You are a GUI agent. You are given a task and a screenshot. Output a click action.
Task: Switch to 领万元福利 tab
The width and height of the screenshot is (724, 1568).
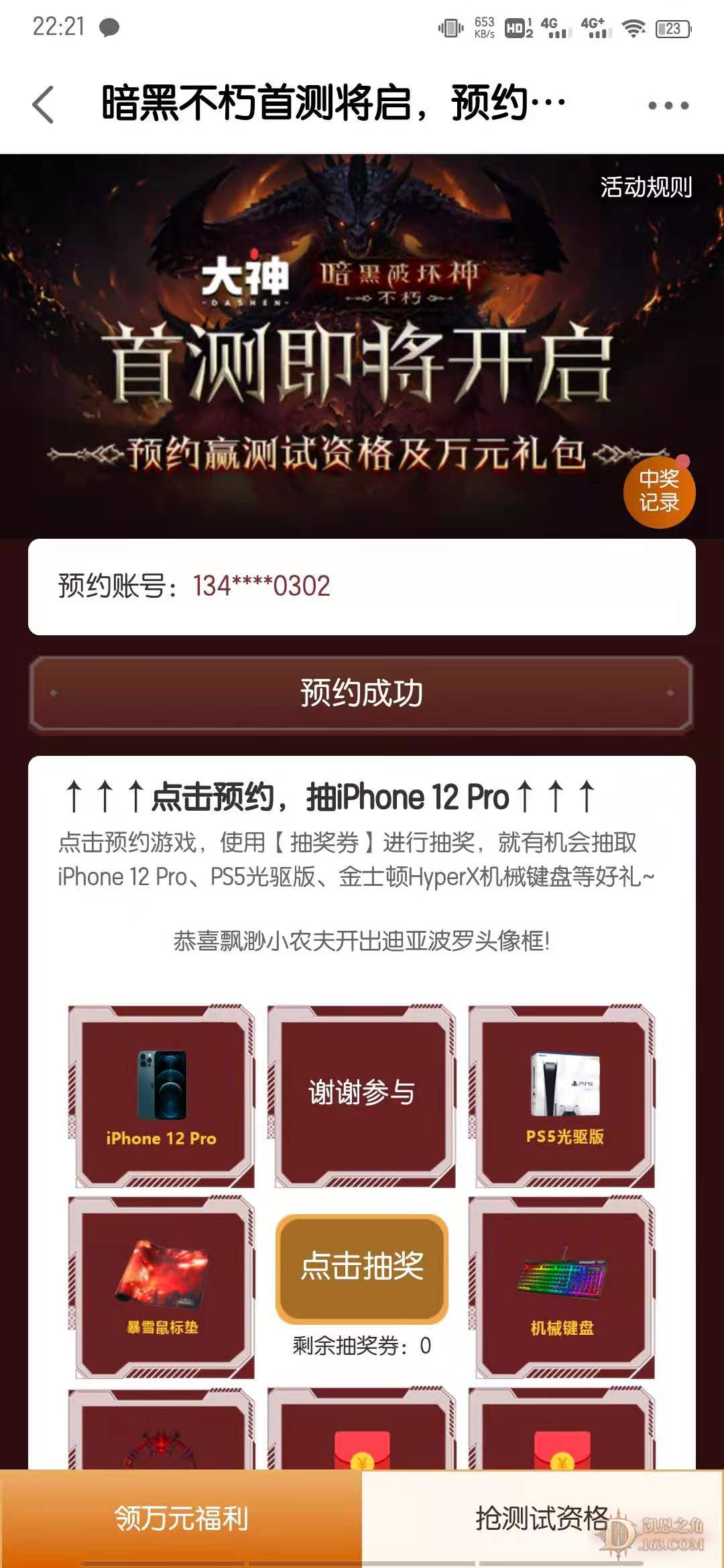[x=181, y=1518]
